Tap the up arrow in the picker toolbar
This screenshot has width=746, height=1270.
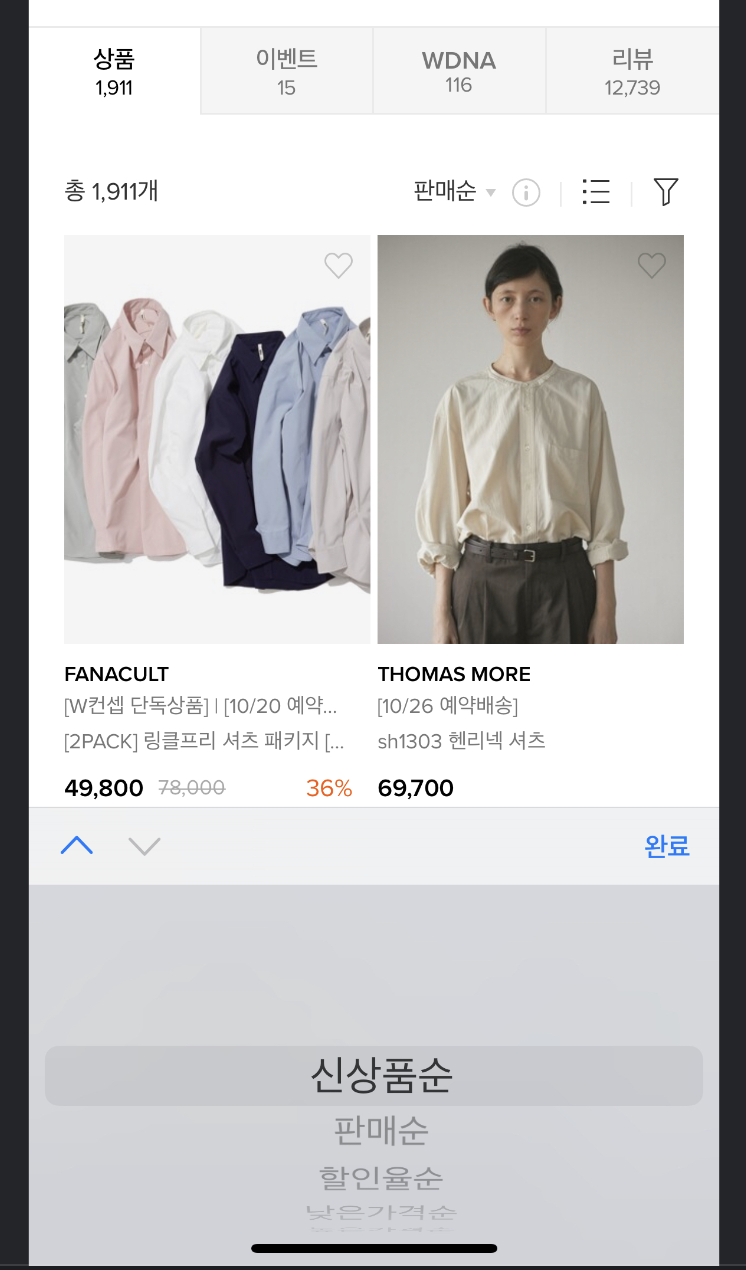click(x=76, y=845)
